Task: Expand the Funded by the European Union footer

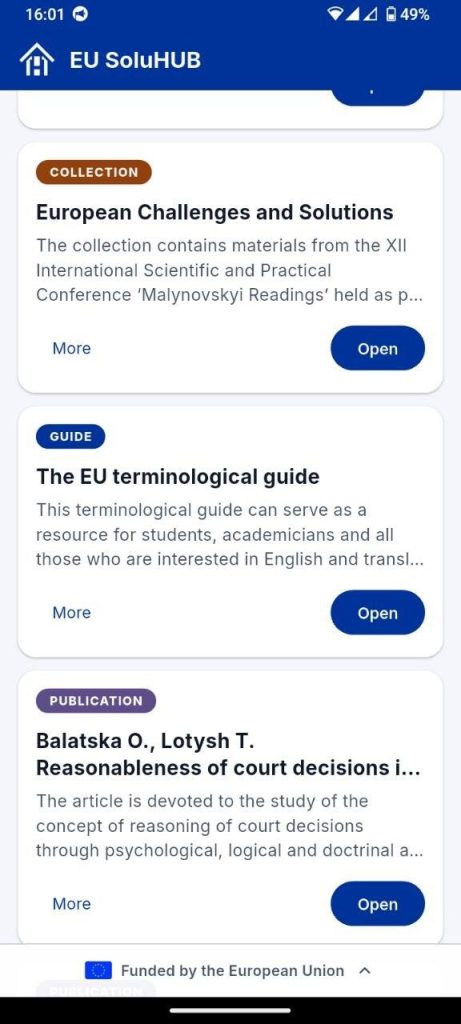Action: click(365, 971)
